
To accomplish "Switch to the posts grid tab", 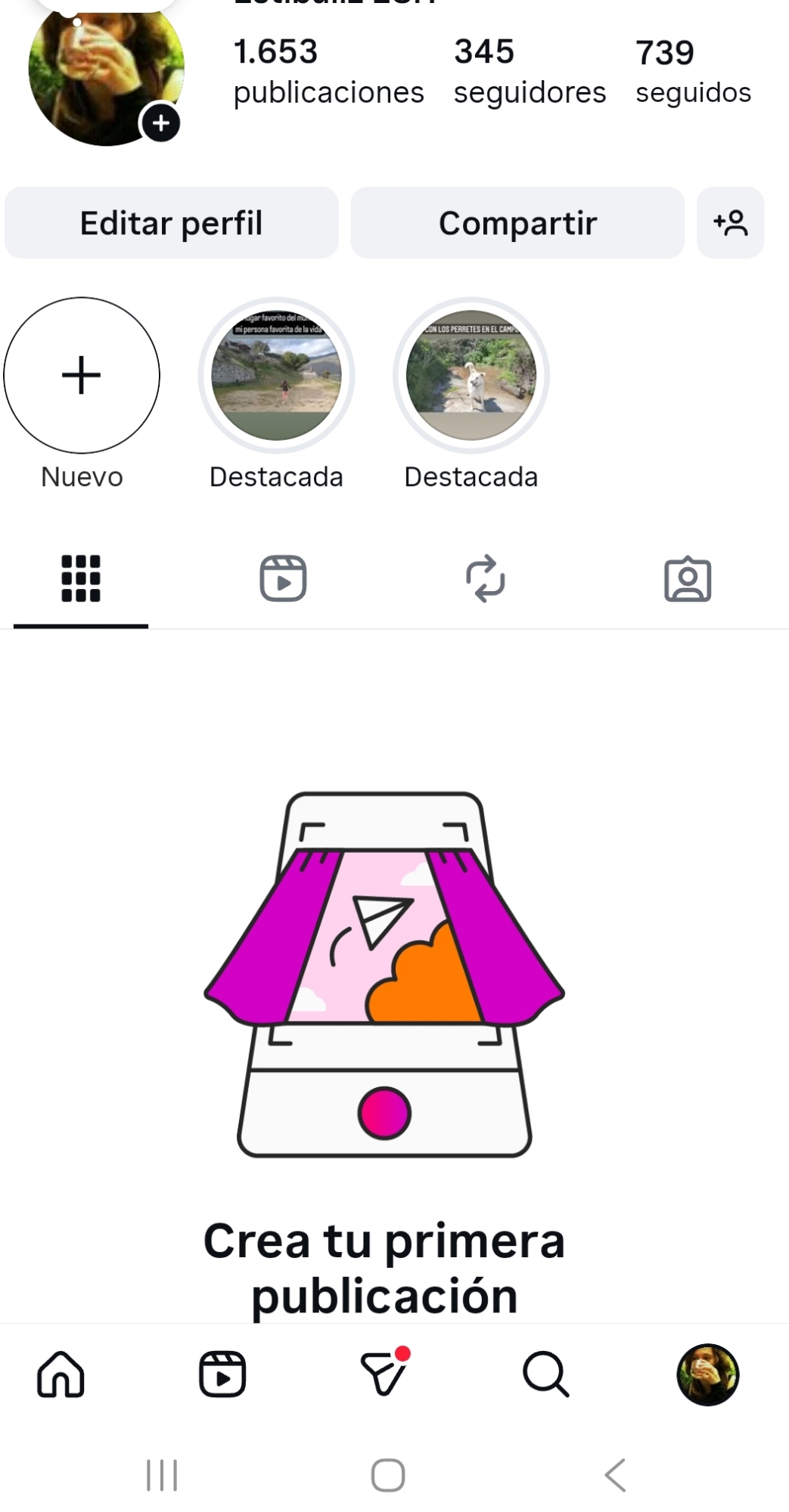I will tap(81, 579).
